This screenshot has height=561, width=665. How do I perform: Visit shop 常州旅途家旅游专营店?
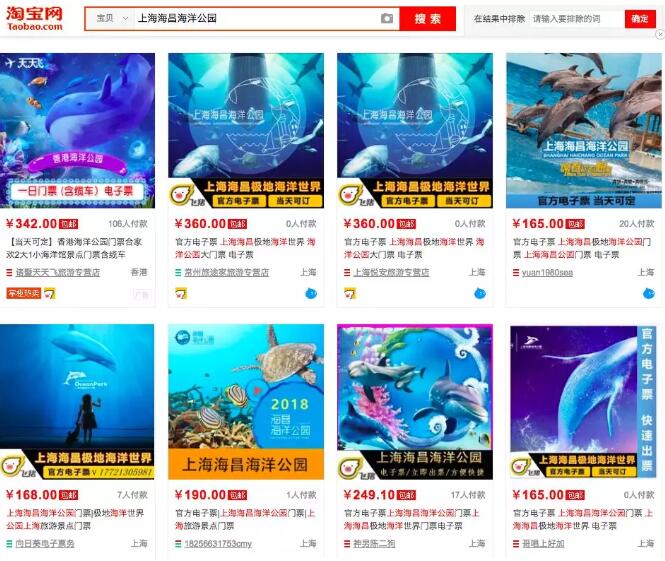pos(227,272)
